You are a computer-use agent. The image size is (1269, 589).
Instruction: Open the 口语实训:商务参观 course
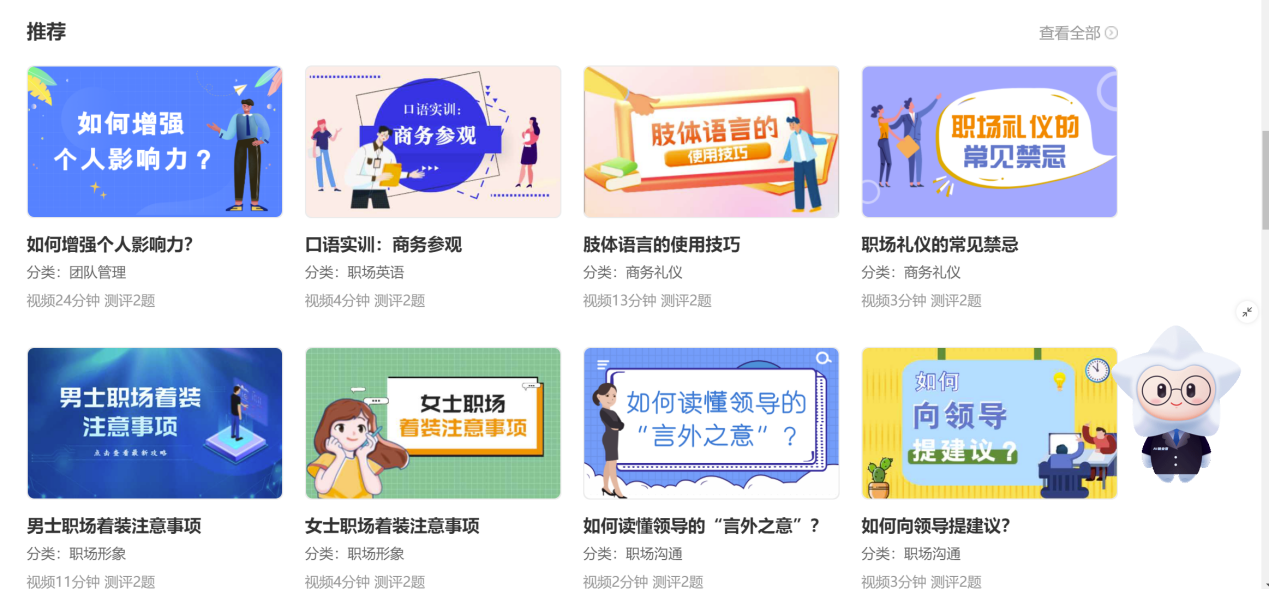(x=432, y=142)
